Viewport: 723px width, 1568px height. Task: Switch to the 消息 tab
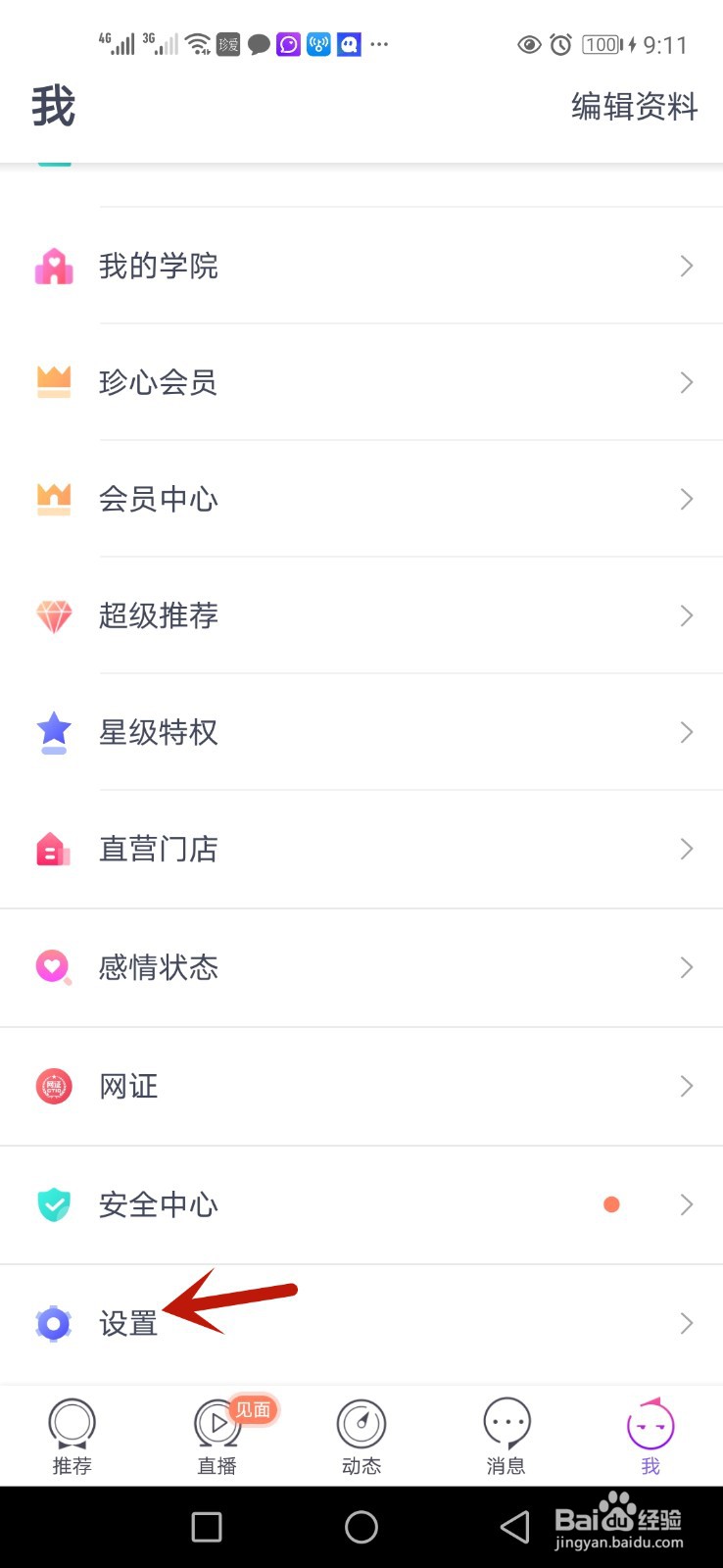[506, 1434]
